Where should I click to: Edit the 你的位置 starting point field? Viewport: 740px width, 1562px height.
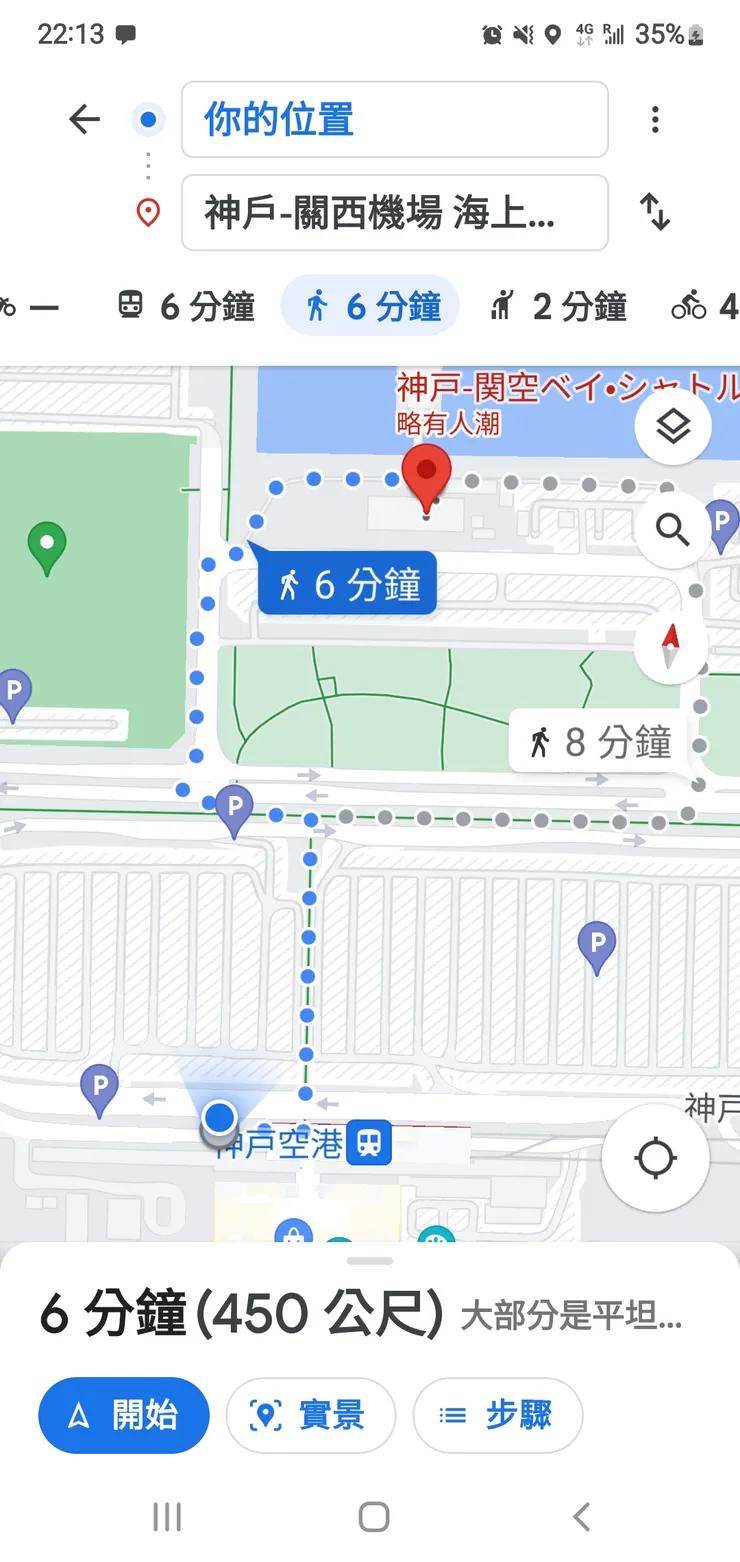tap(394, 119)
